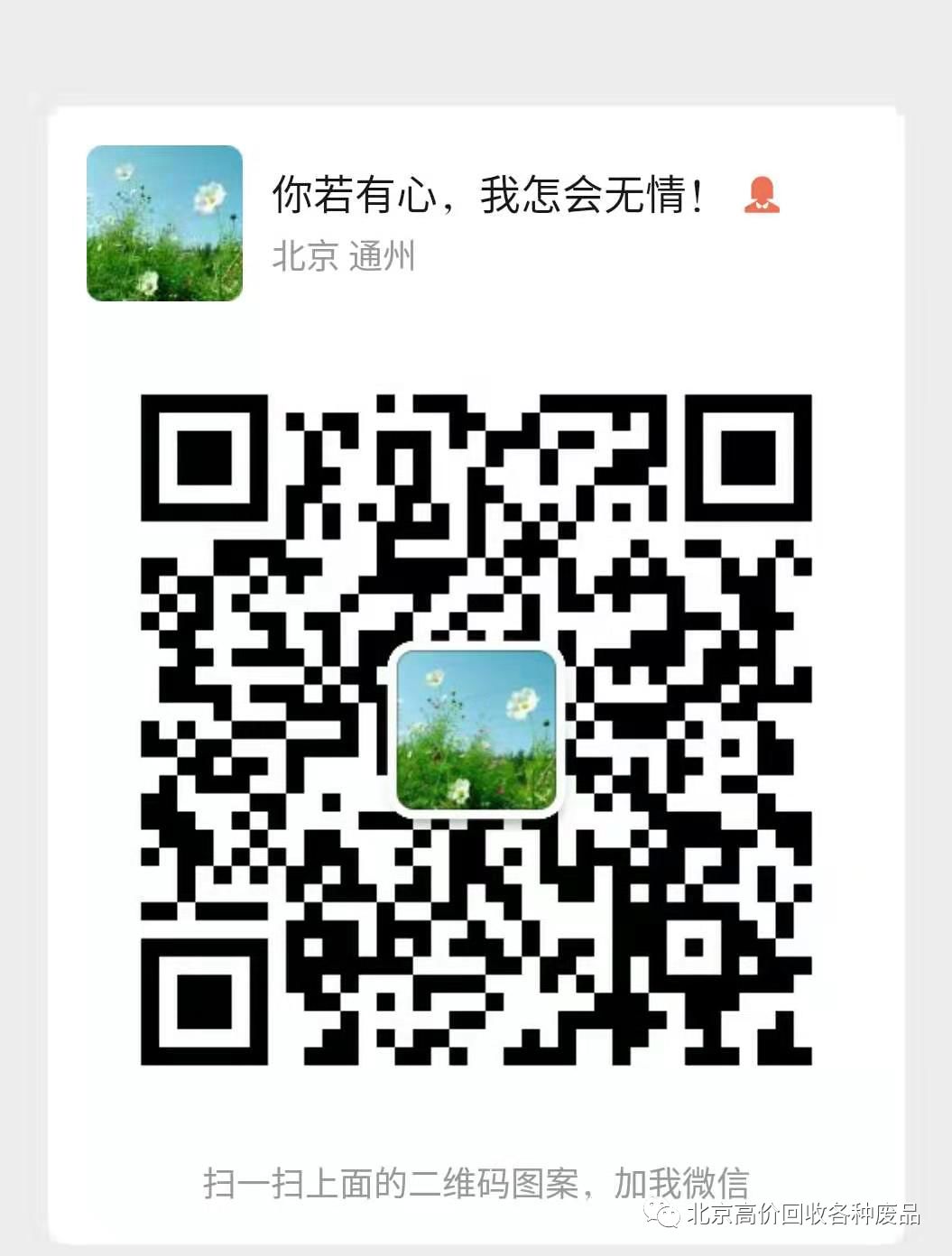Select the flower avatar at the QR code center

coord(477,733)
